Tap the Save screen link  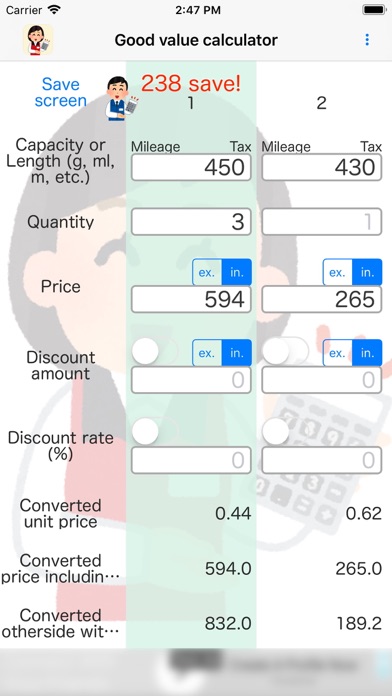click(x=60, y=92)
